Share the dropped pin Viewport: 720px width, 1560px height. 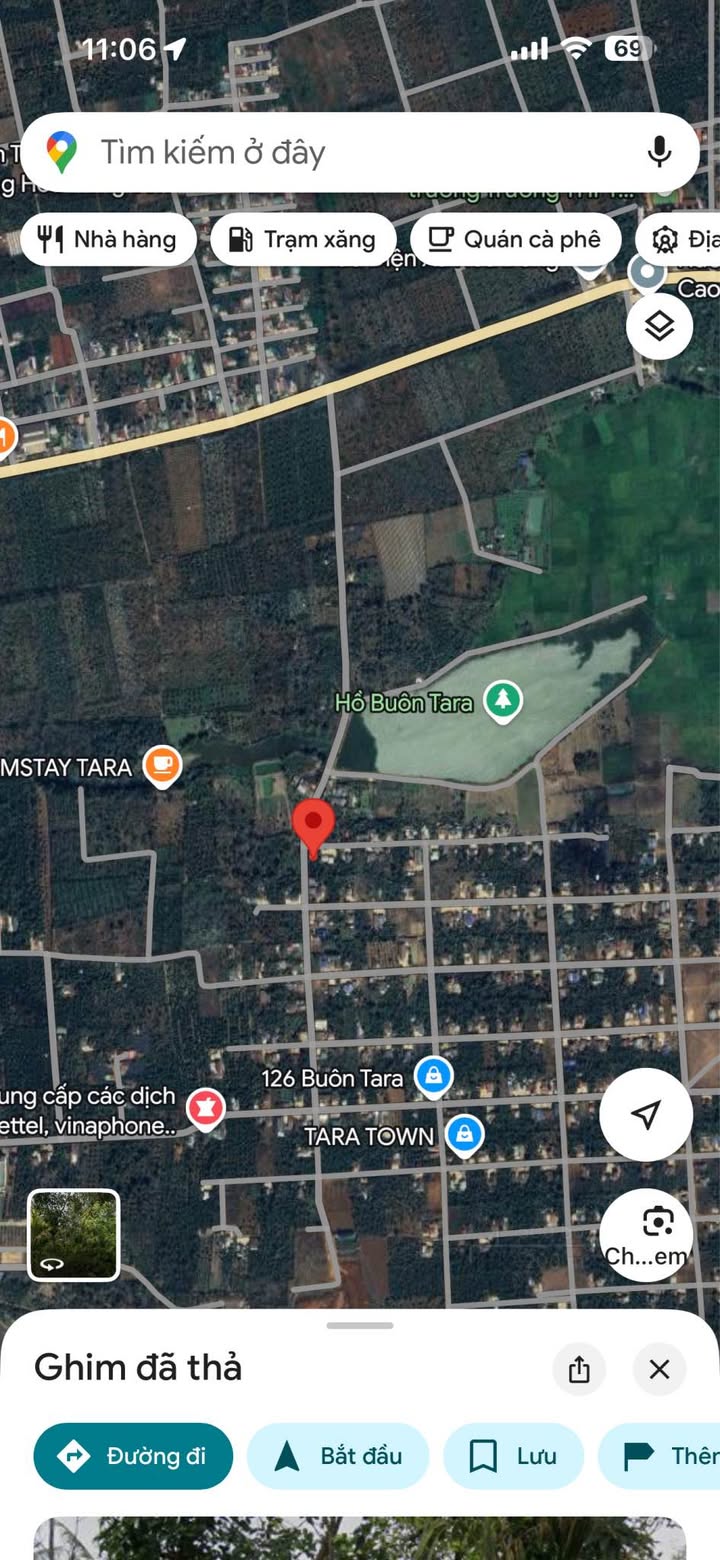pyautogui.click(x=579, y=1369)
